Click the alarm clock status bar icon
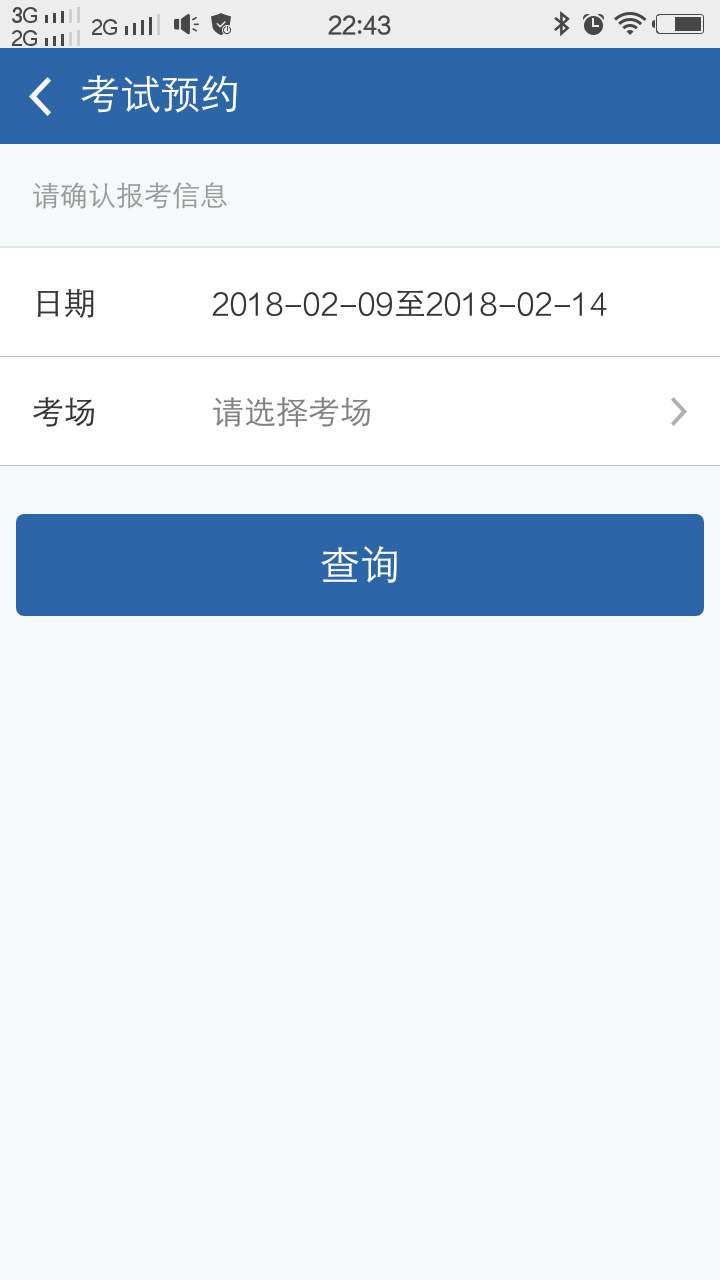Screen dimensions: 720x1280 pos(593,25)
